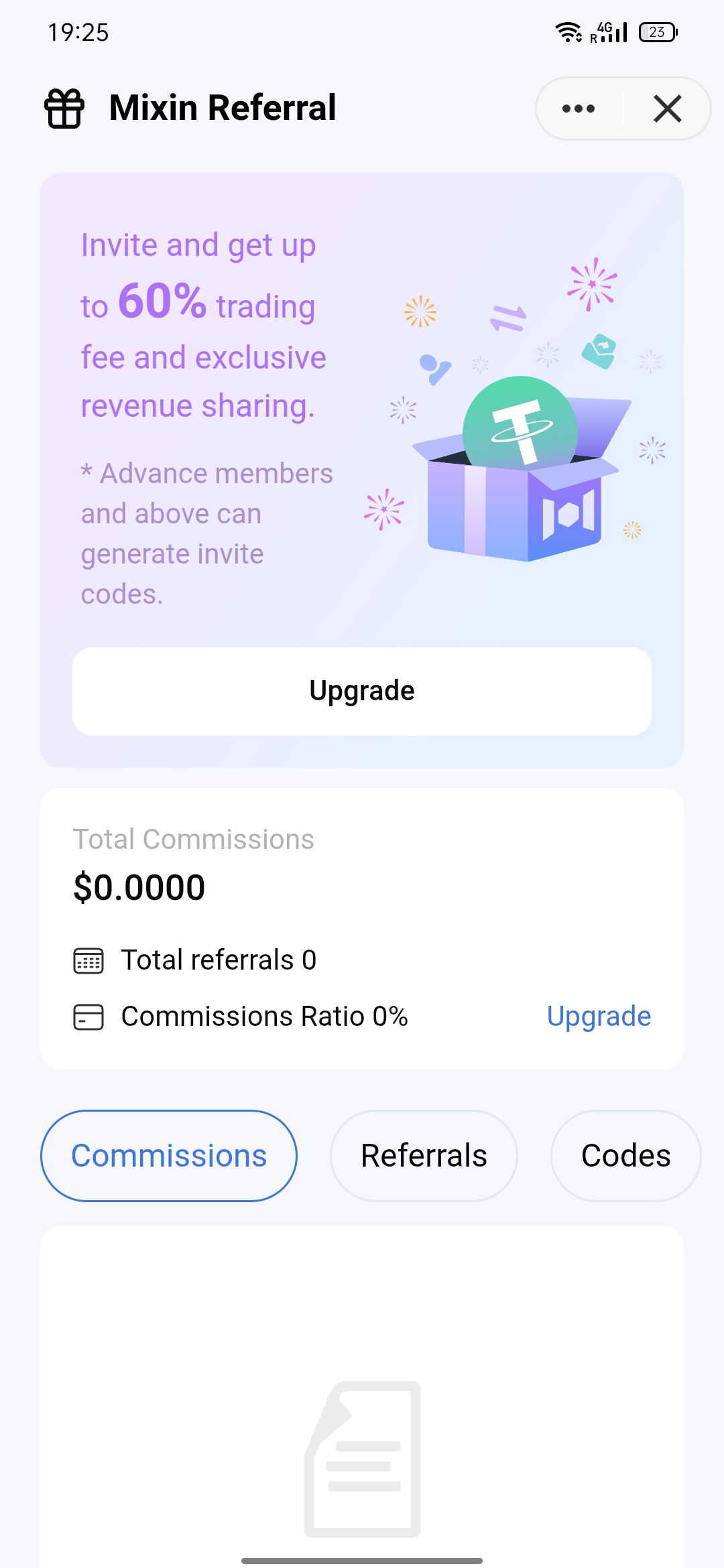The height and width of the screenshot is (1568, 724).
Task: Select the Commissions tab
Action: pyautogui.click(x=169, y=1156)
